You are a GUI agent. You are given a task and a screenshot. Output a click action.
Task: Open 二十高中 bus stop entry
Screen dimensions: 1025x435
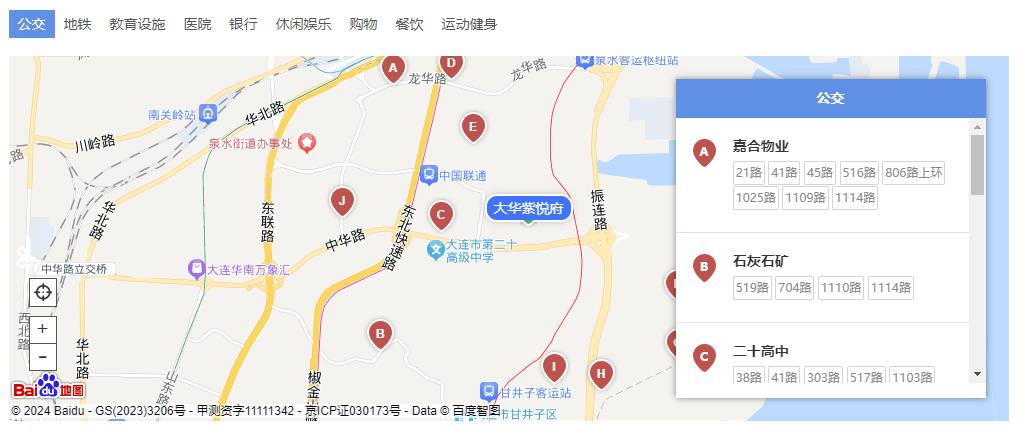[x=760, y=352]
